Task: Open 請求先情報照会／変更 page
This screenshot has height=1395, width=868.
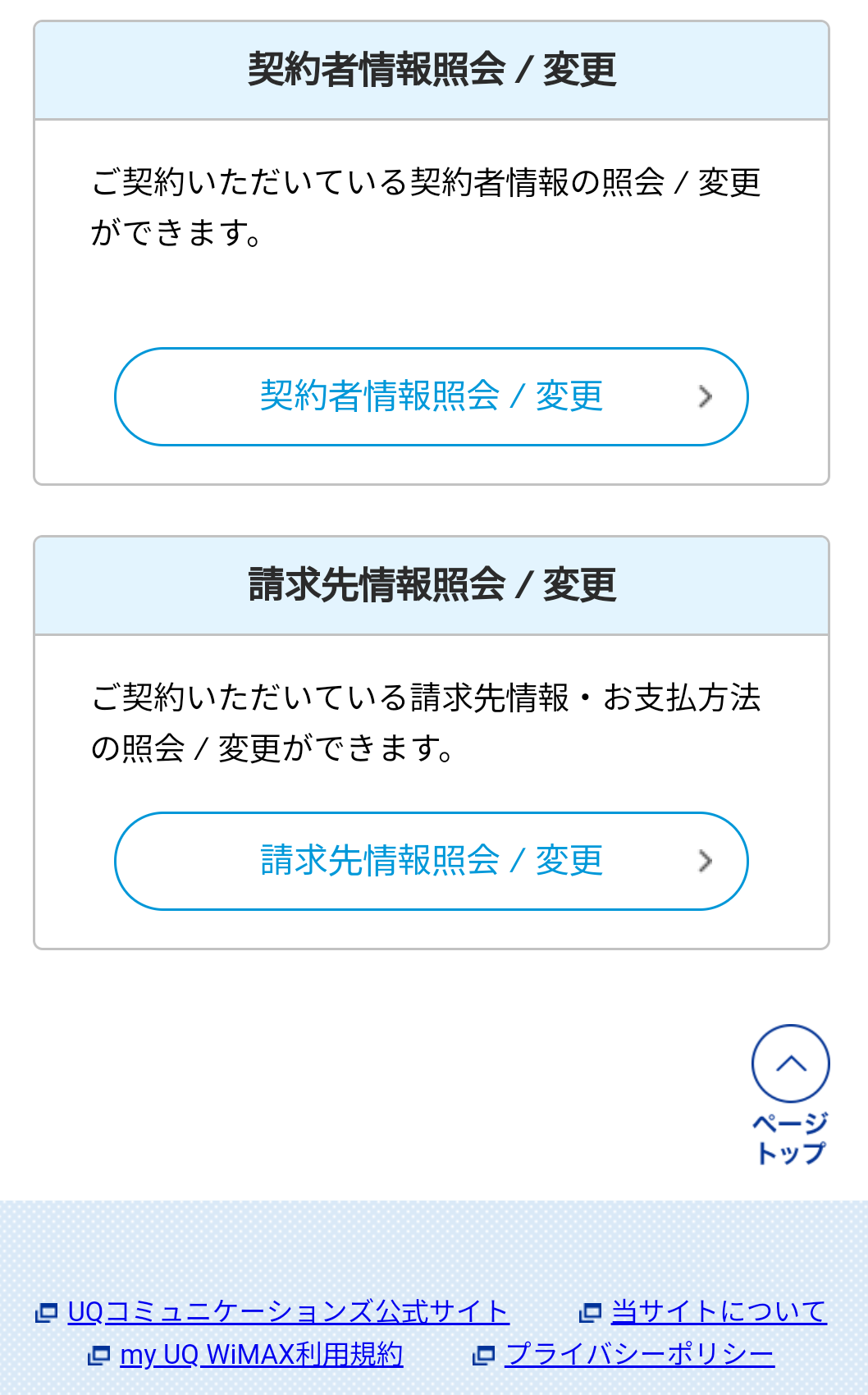Action: coord(432,861)
